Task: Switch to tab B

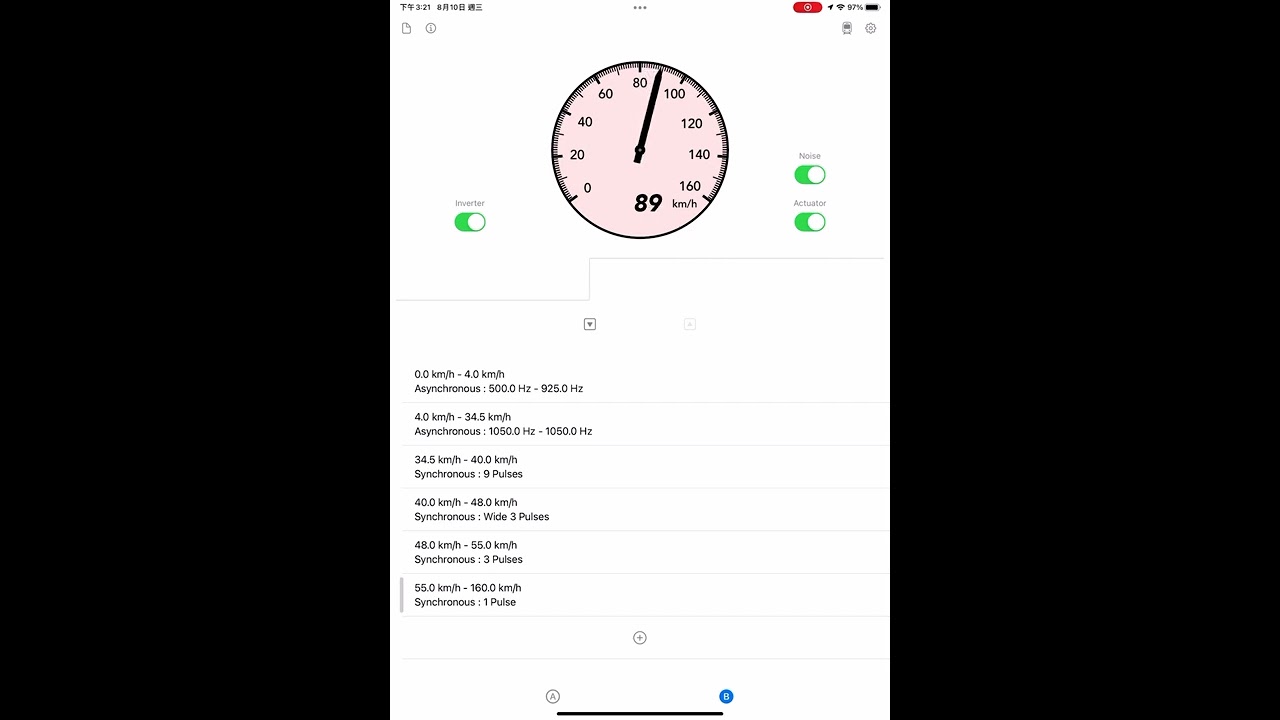Action: pyautogui.click(x=726, y=697)
